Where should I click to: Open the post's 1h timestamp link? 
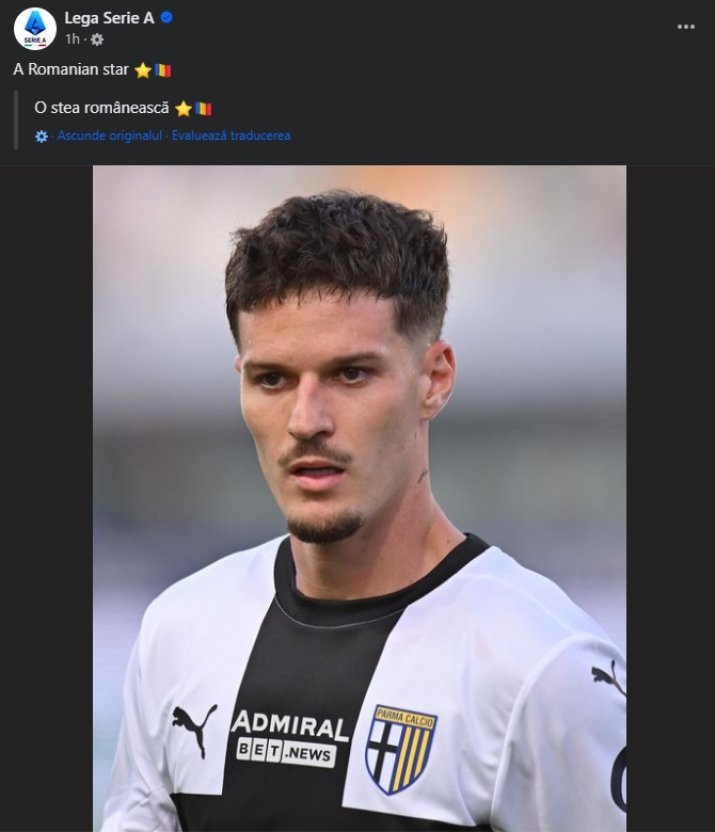click(x=72, y=39)
